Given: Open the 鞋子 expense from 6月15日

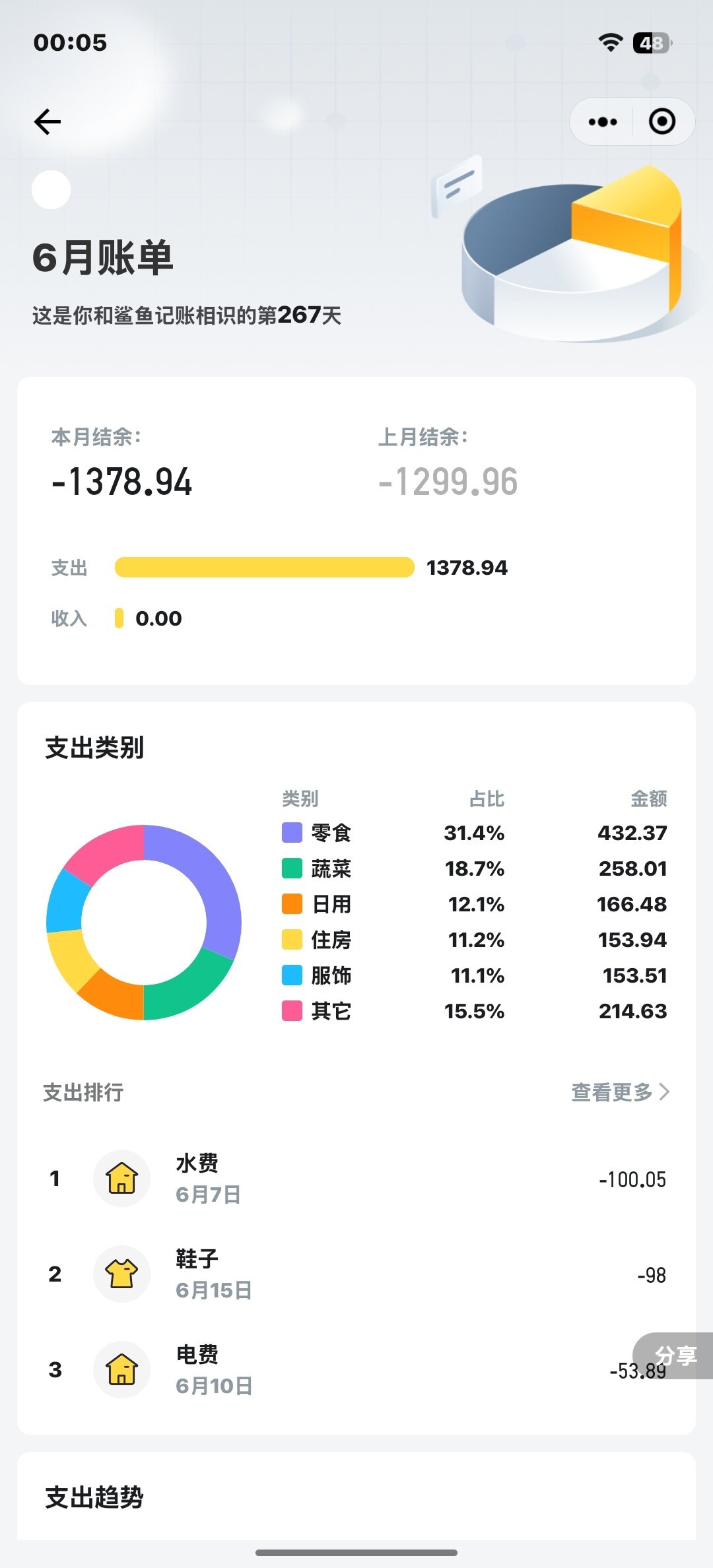Looking at the screenshot, I should (x=356, y=1274).
